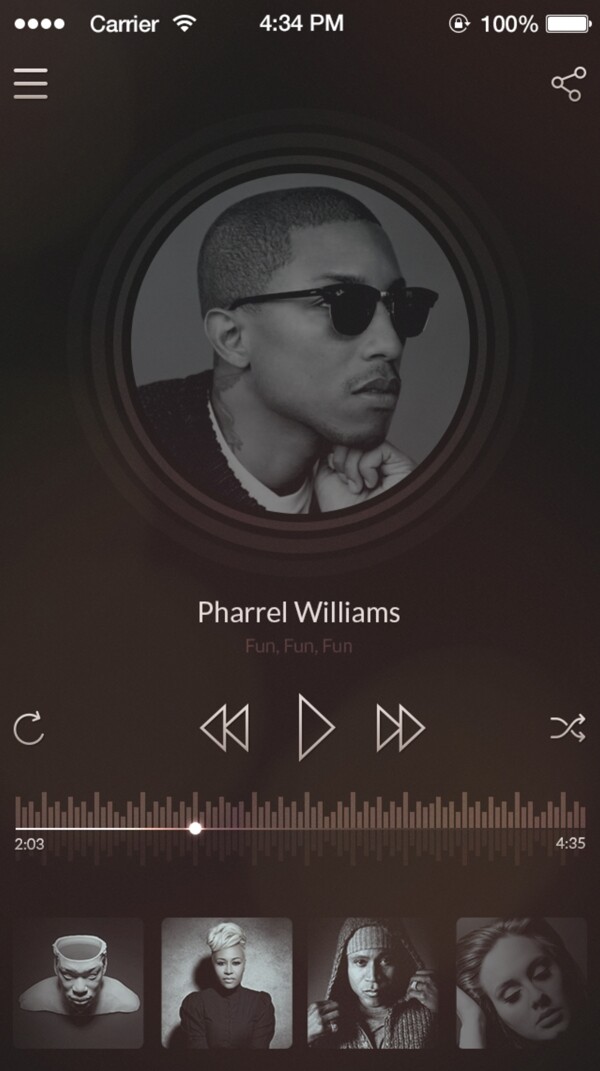
Task: Select the blonde short-haired artist thumbnail
Action: [x=226, y=983]
